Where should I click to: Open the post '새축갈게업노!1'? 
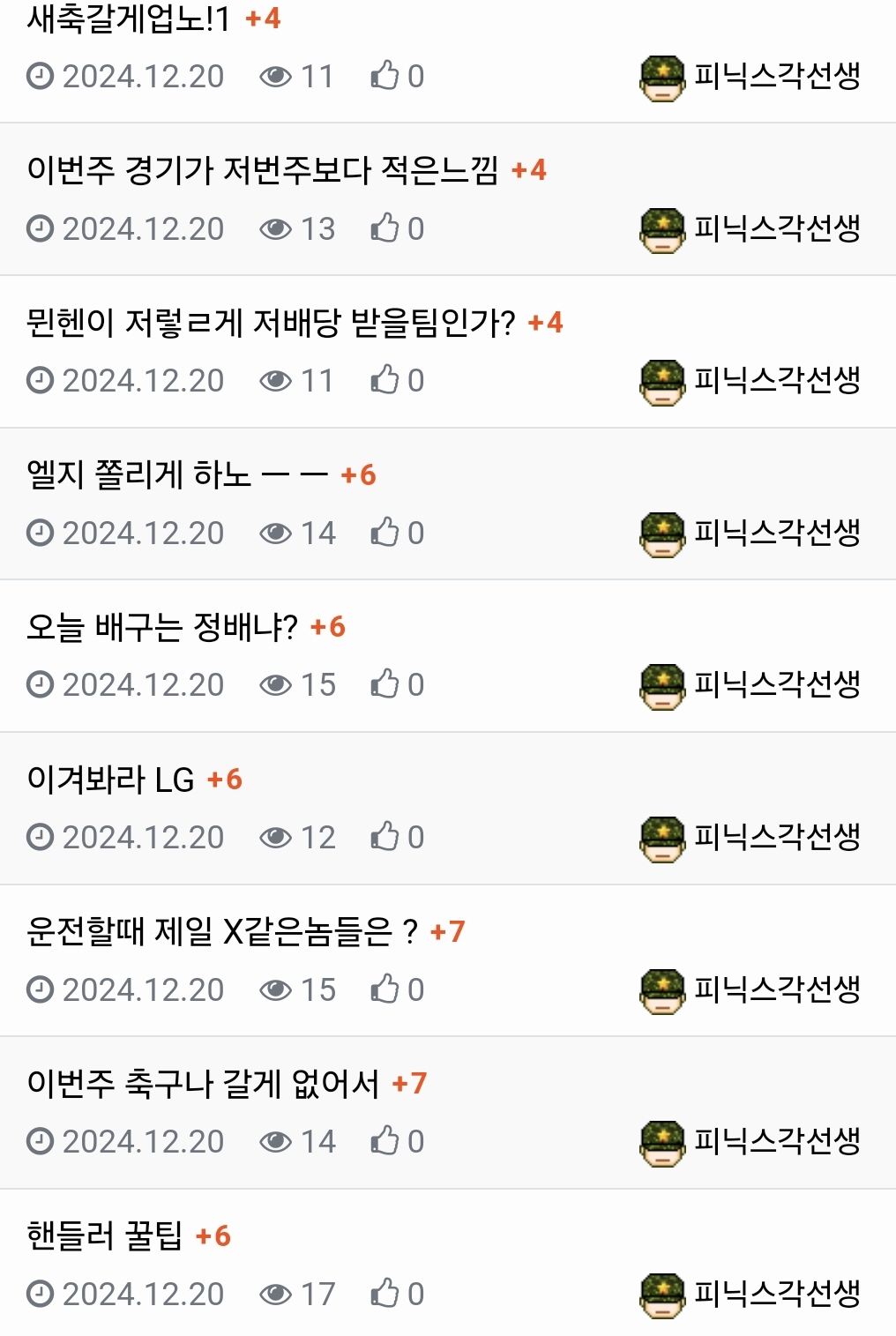pos(129,18)
